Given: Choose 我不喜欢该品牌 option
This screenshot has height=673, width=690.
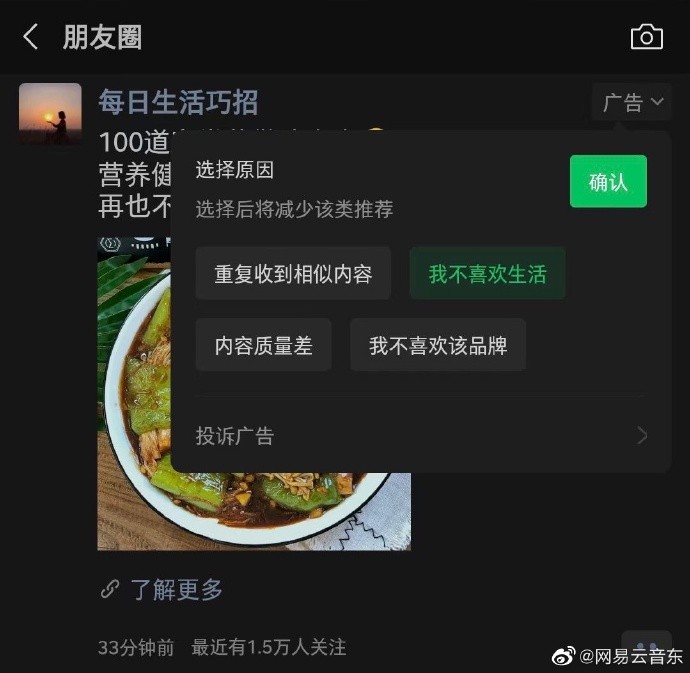Looking at the screenshot, I should click(437, 346).
